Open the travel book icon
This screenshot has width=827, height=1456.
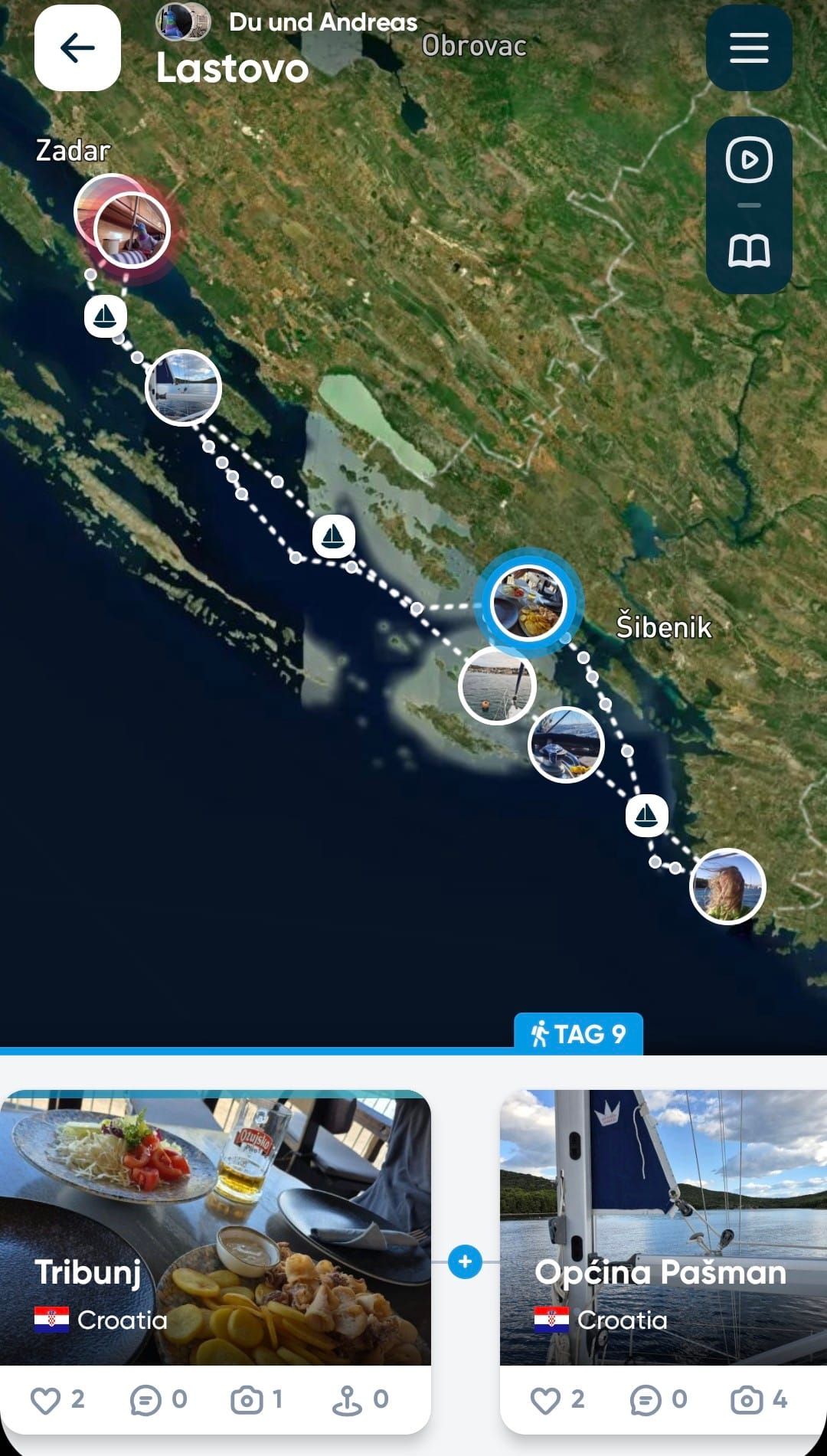coord(748,251)
